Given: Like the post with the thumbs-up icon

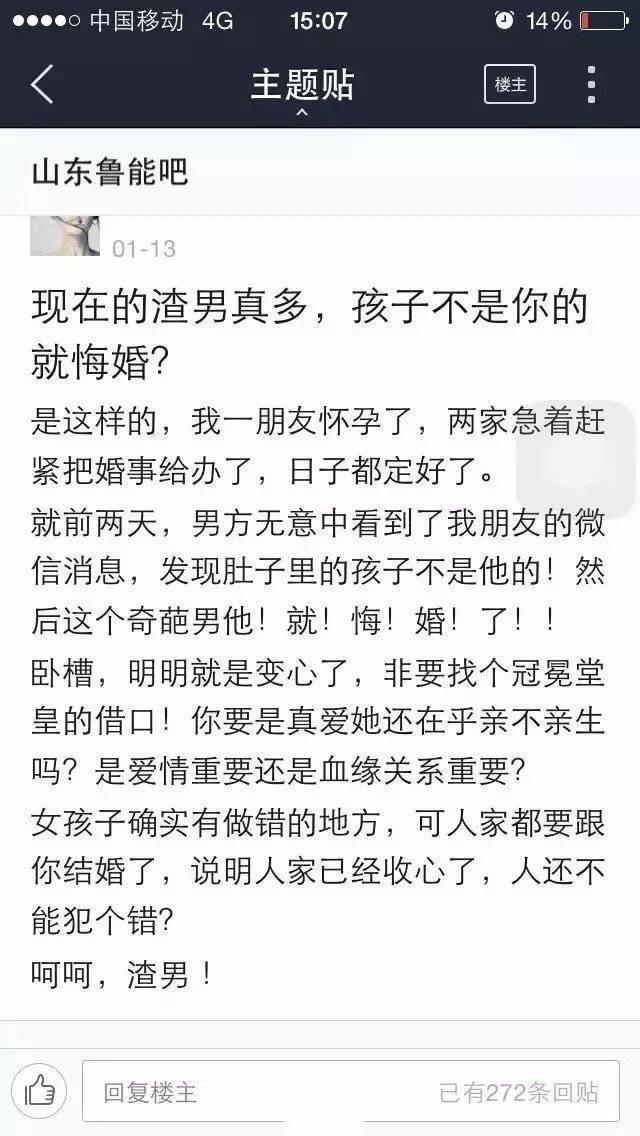Looking at the screenshot, I should pos(40,1091).
